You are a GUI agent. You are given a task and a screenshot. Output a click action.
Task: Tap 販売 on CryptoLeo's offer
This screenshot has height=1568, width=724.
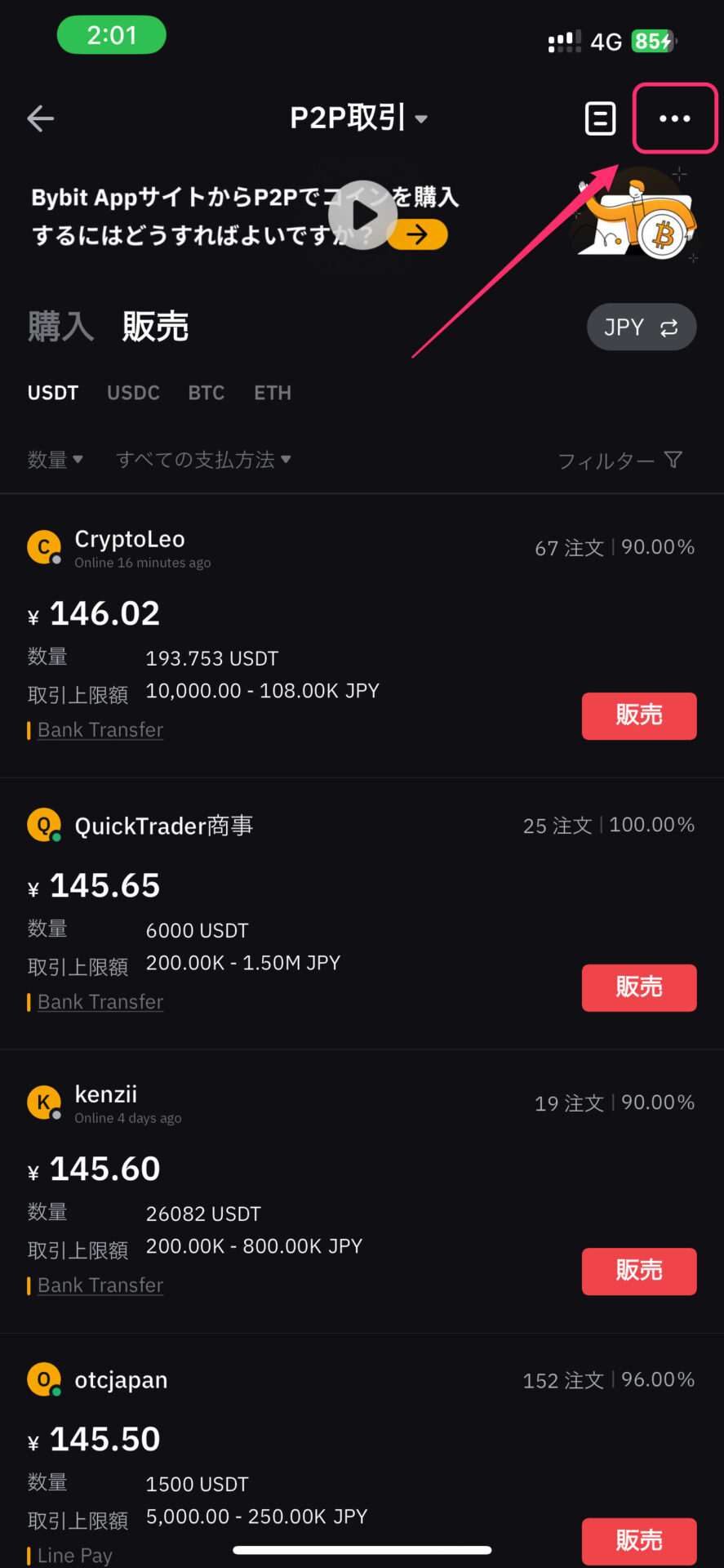pos(639,715)
